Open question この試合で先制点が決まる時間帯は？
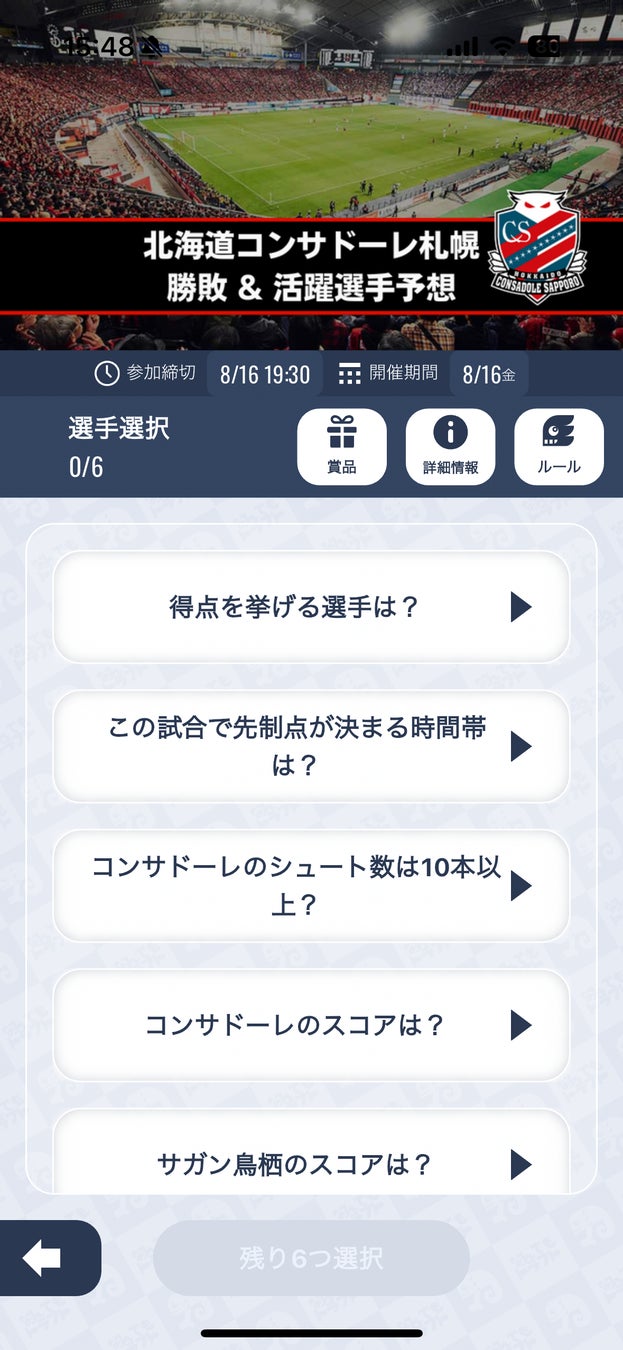 coord(311,746)
